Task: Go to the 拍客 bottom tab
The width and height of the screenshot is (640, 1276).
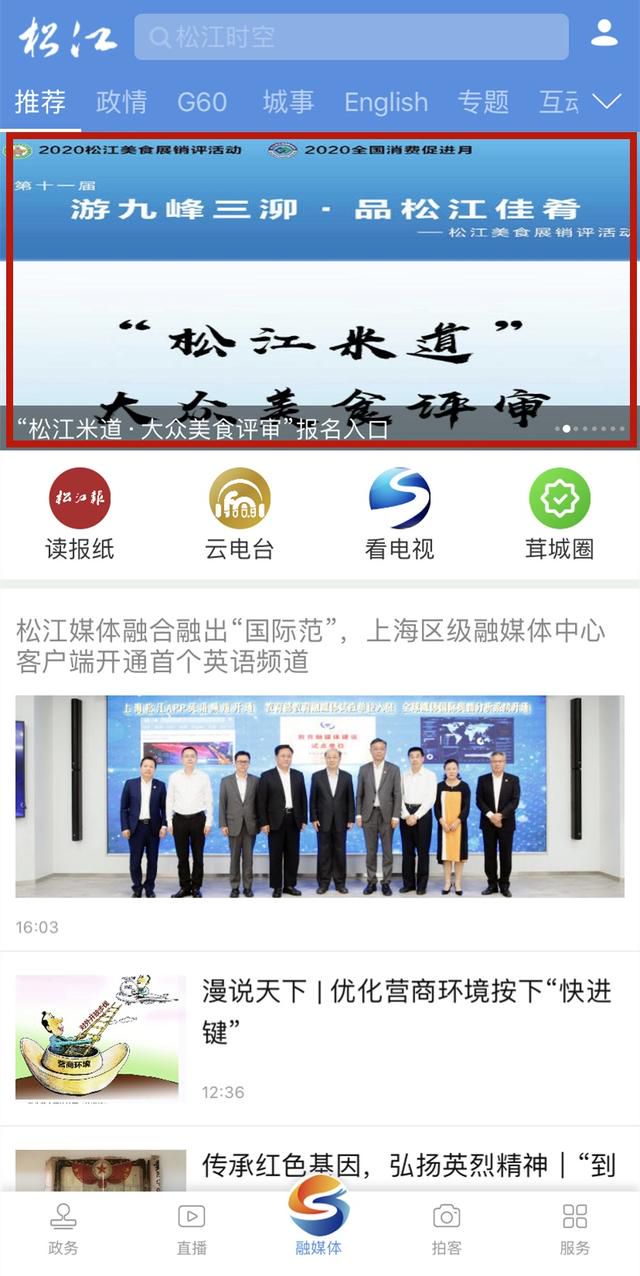Action: [447, 1229]
